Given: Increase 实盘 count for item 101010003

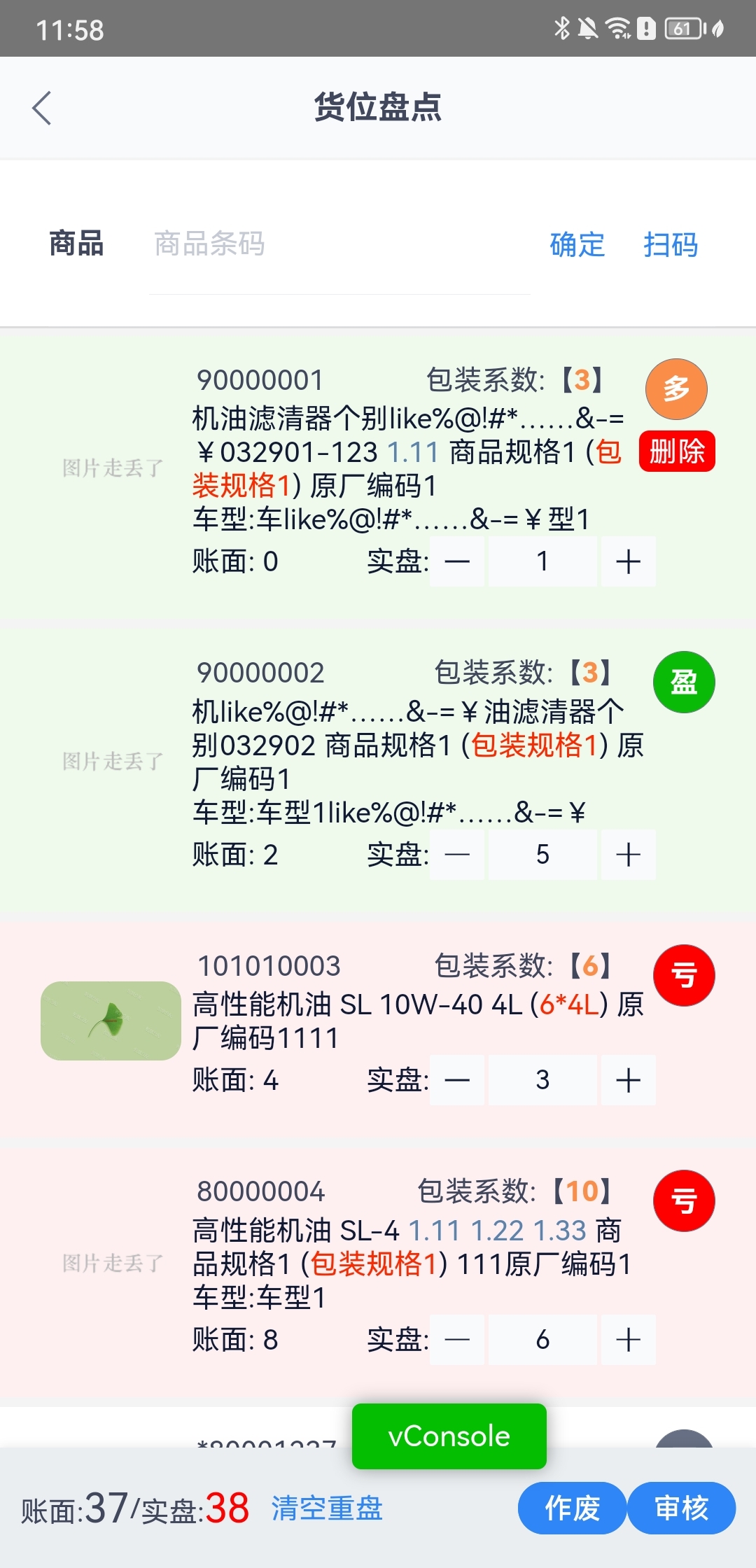Looking at the screenshot, I should (x=628, y=1080).
